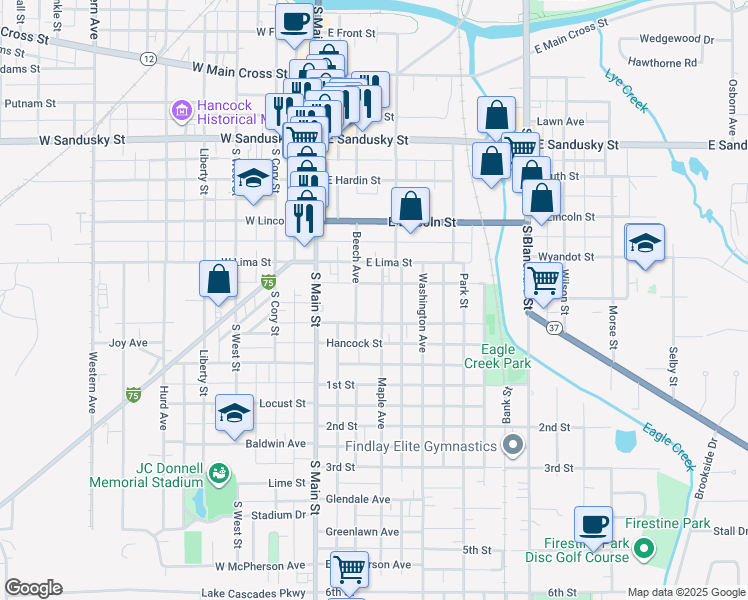This screenshot has width=748, height=600.
Task: Tap the grocery cart marker on McPherson Ave
Action: [349, 571]
